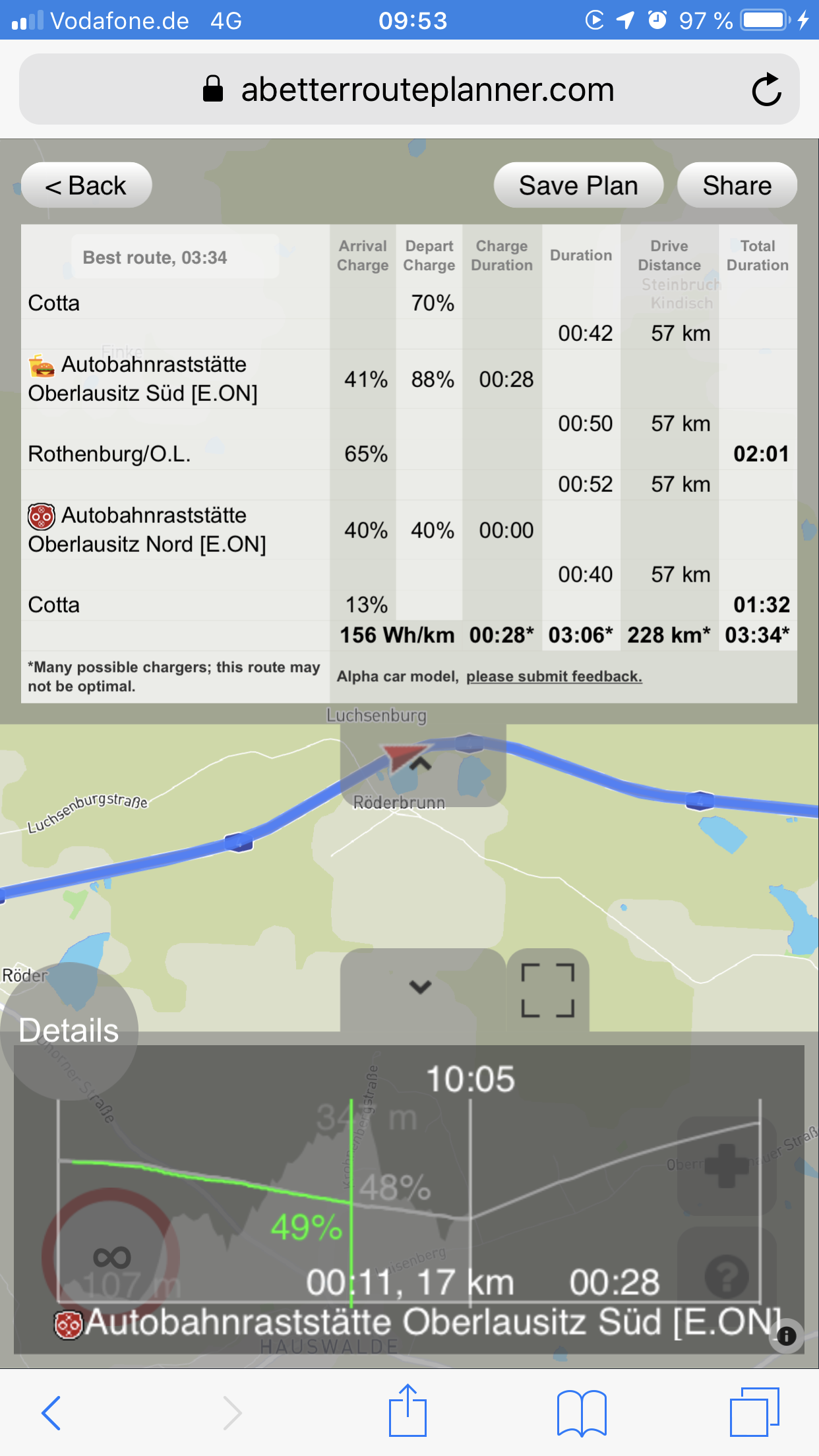Select the Rothenburg/O.L. waypoint row
The height and width of the screenshot is (1456, 819).
[409, 454]
